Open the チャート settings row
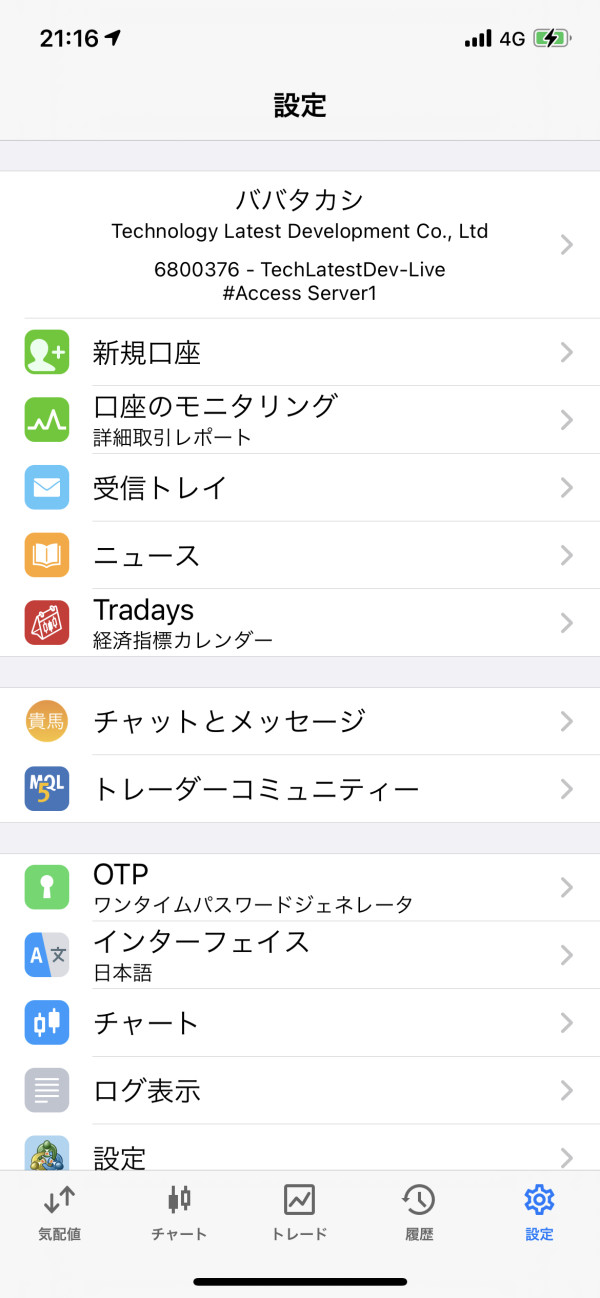The height and width of the screenshot is (1298, 600). [300, 1022]
